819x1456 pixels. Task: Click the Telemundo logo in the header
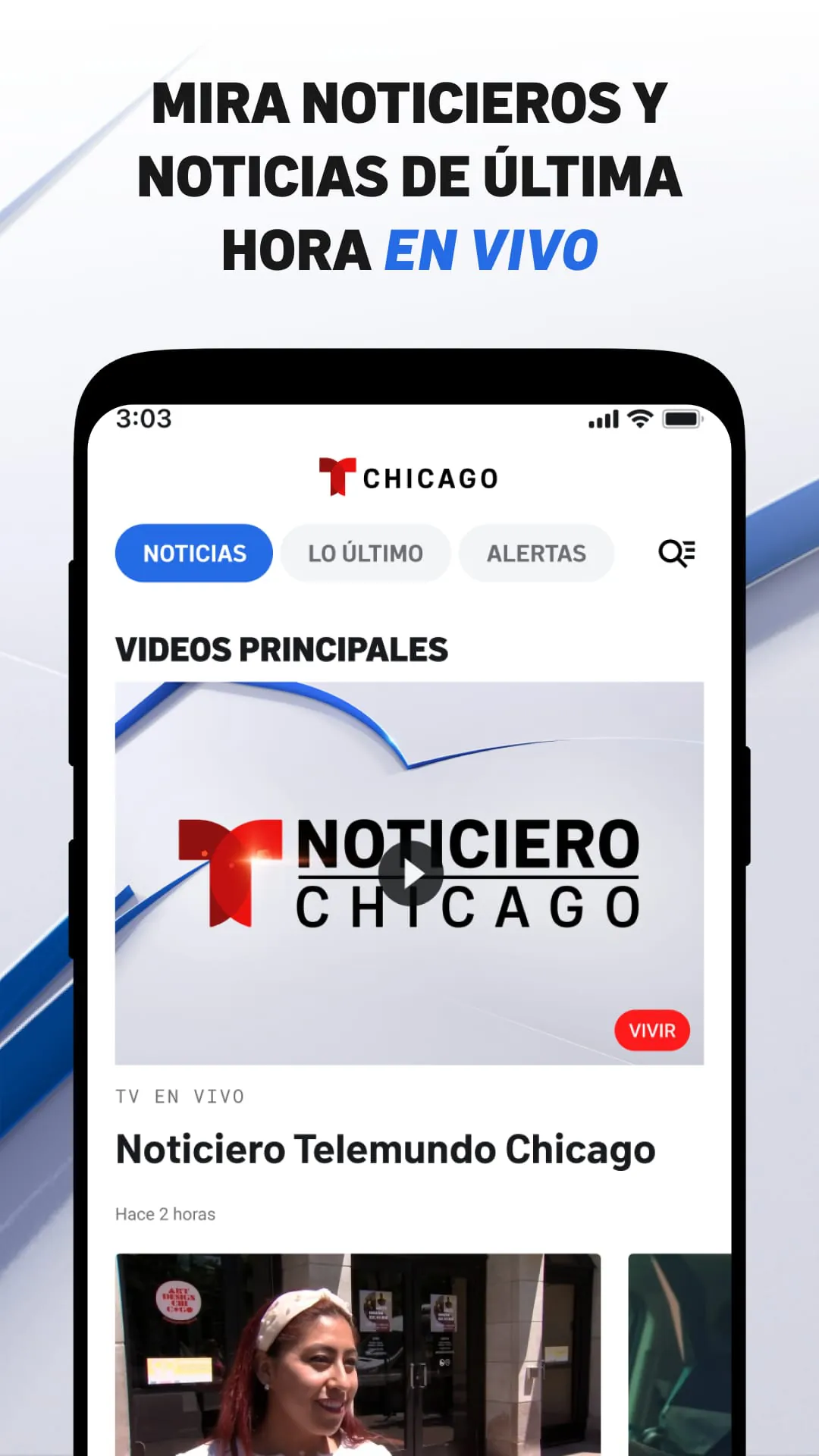339,476
